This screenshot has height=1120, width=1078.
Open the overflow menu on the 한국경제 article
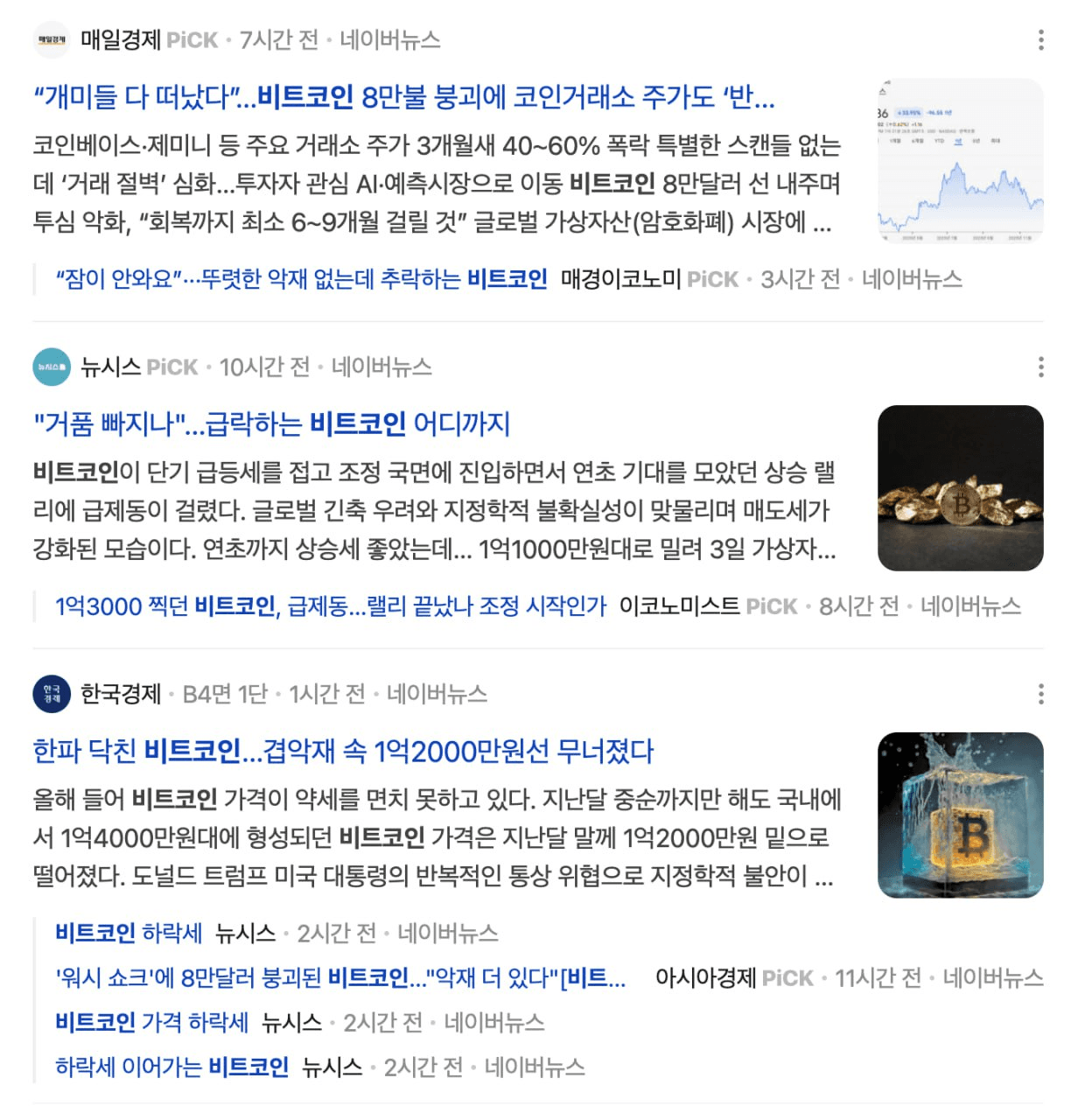click(x=1040, y=694)
